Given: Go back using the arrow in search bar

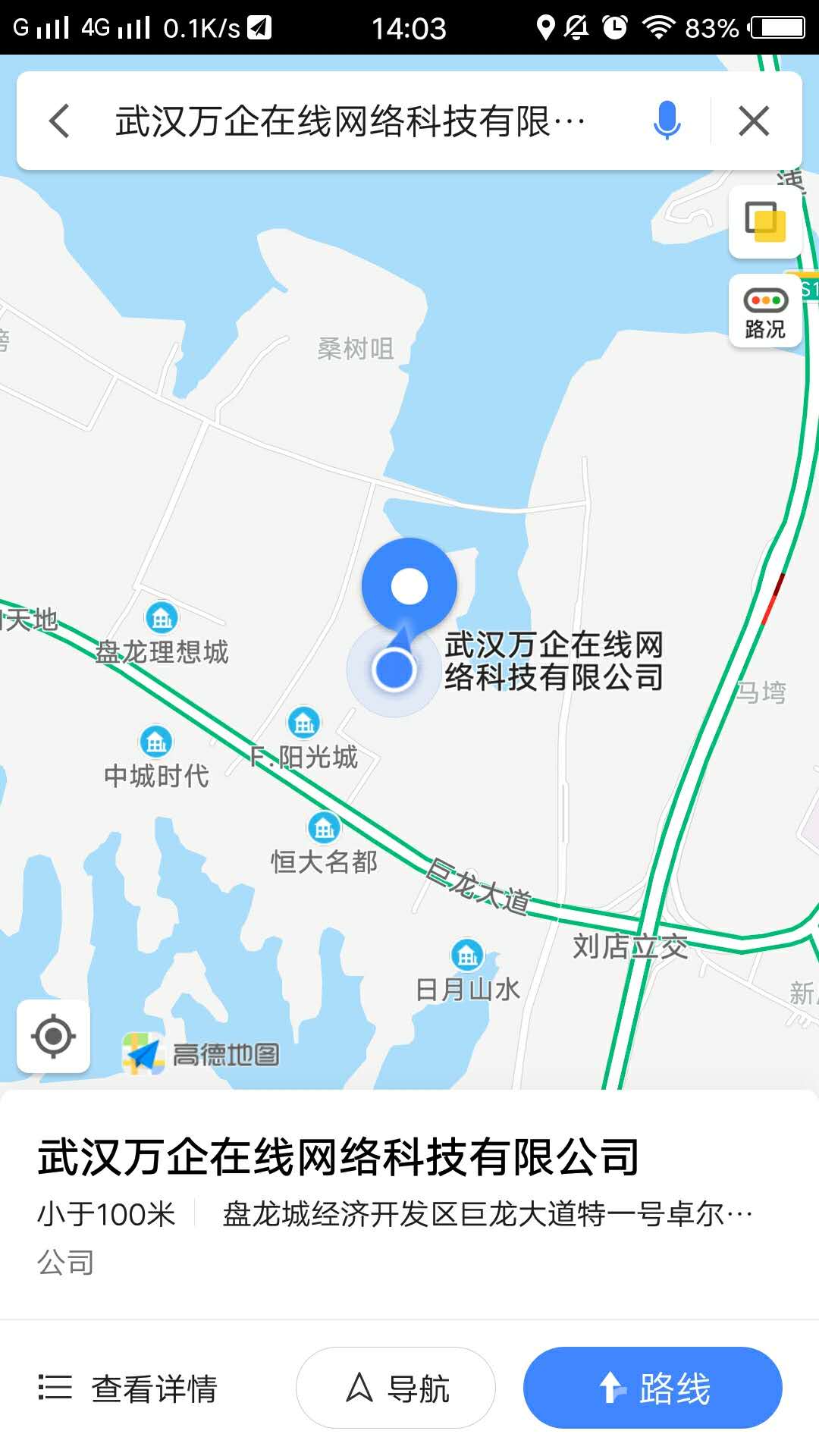Looking at the screenshot, I should click(59, 121).
